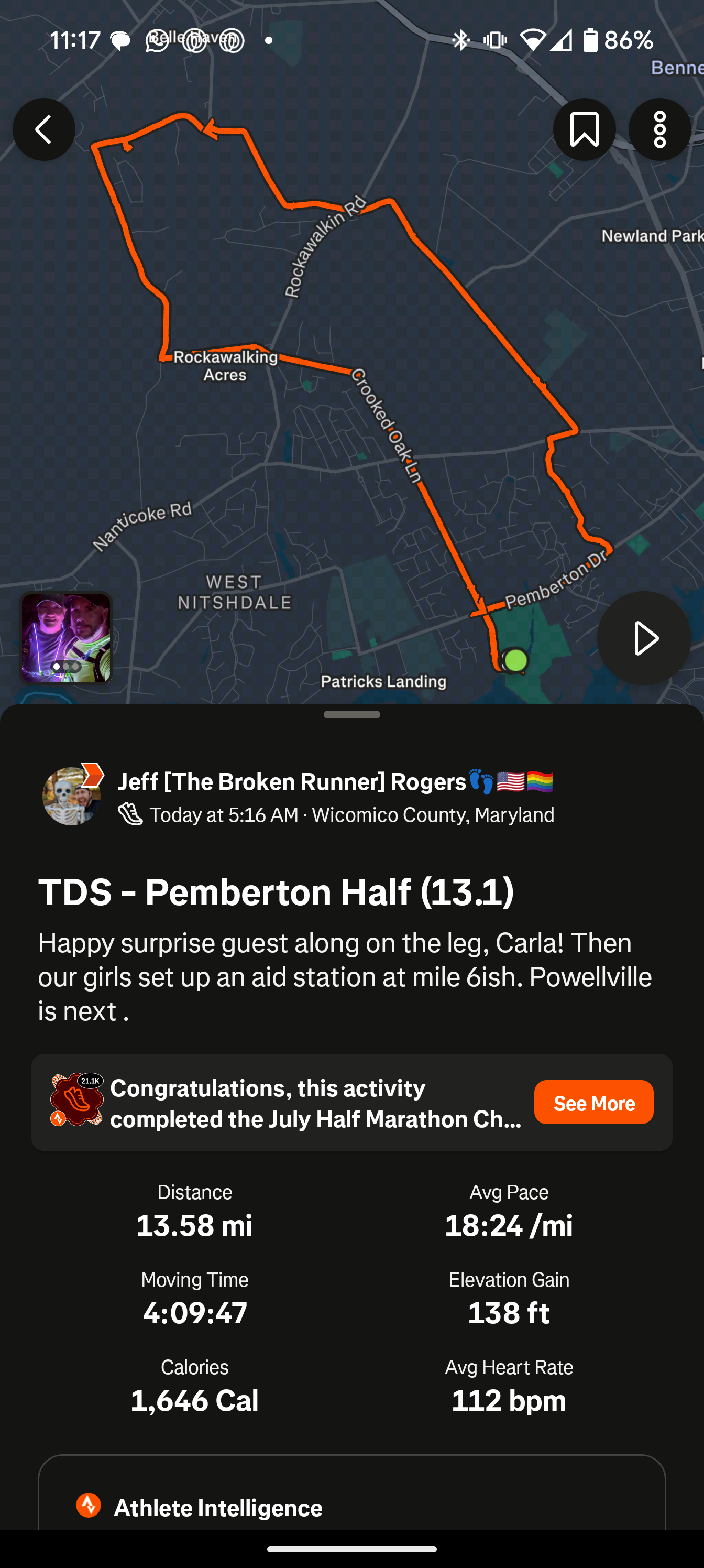704x1568 pixels.
Task: Bookmark this activity's route
Action: [584, 129]
